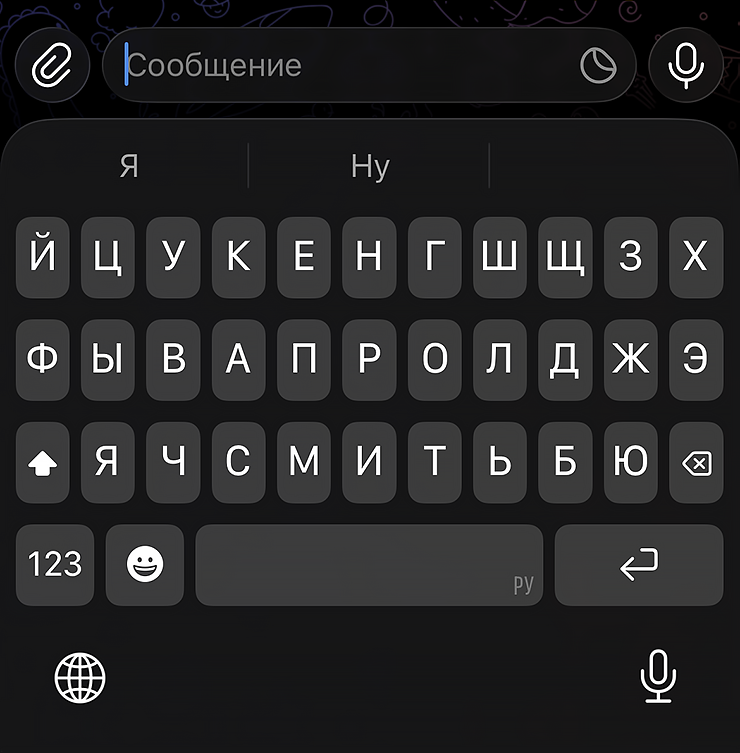Record a voice message with the microphone
The image size is (740, 753).
(x=685, y=66)
